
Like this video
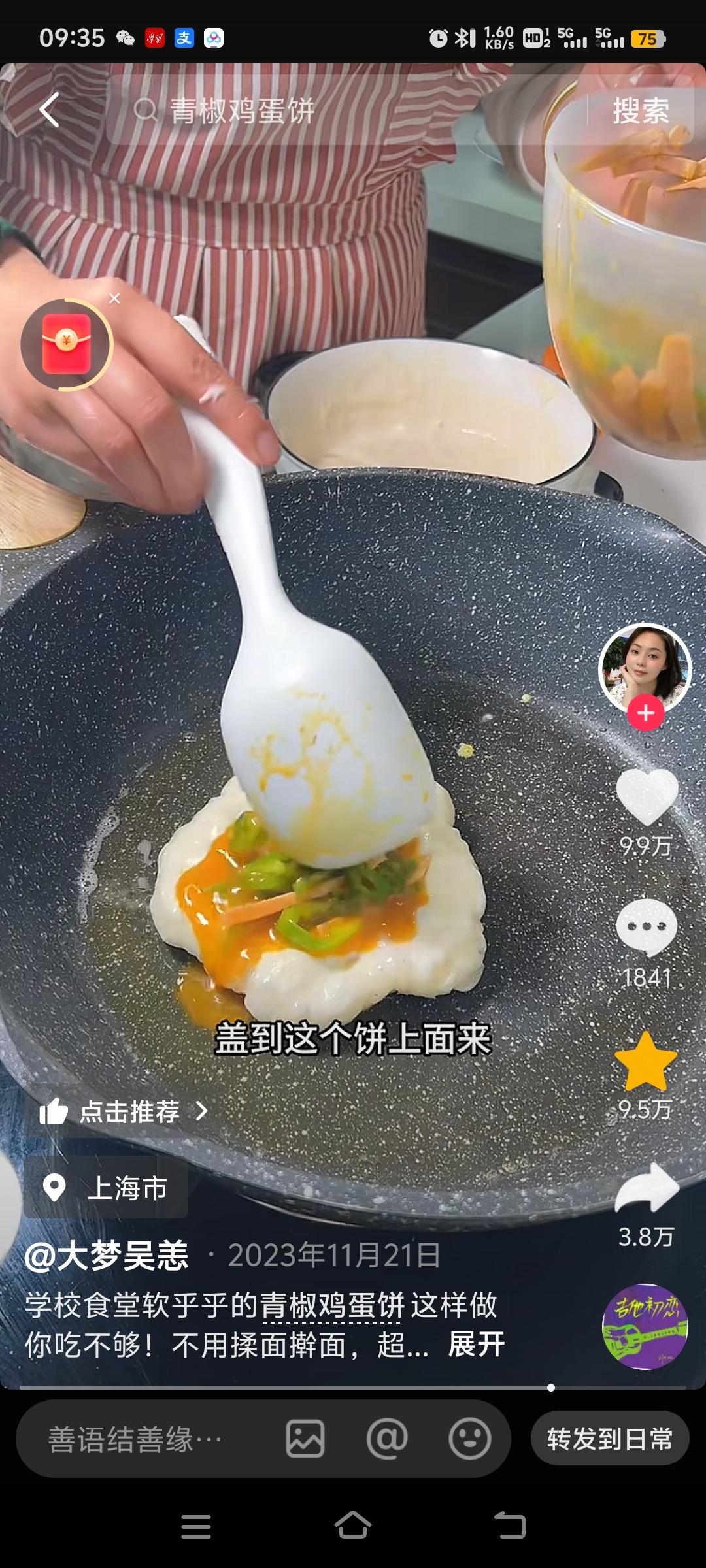point(646,797)
